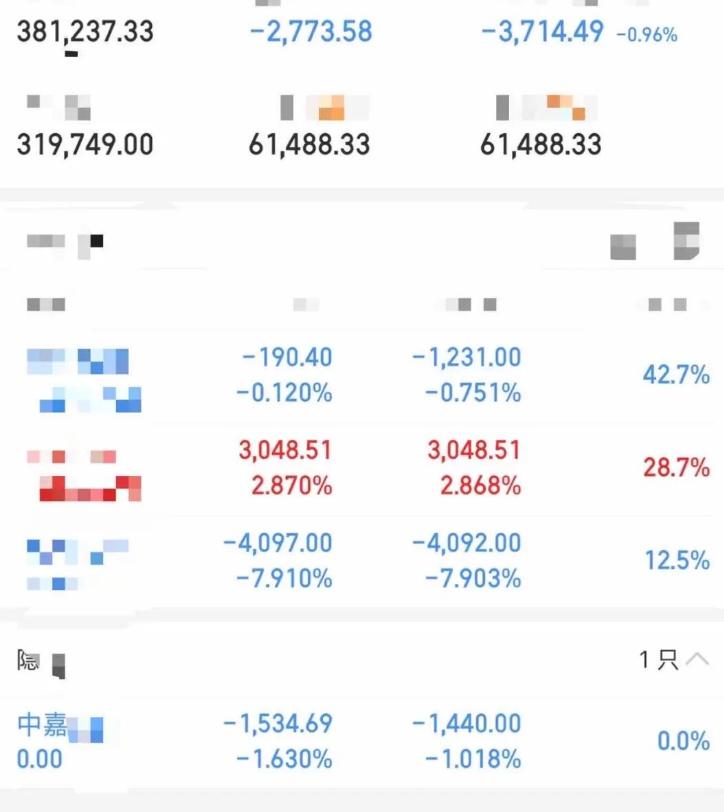This screenshot has width=724, height=812.
Task: Tap the row showing 3,048.51 gain in red
Action: [360, 468]
